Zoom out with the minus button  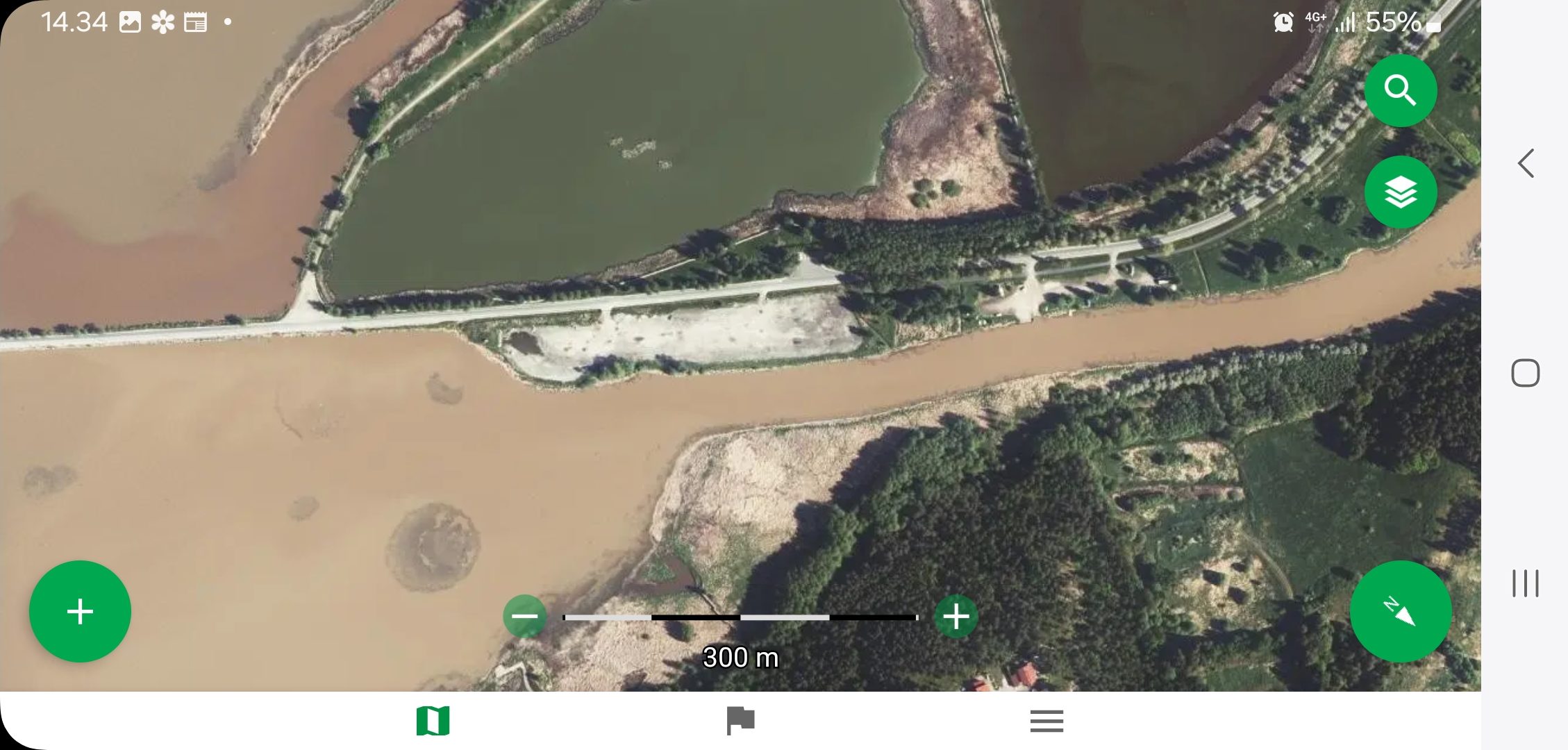click(x=525, y=616)
